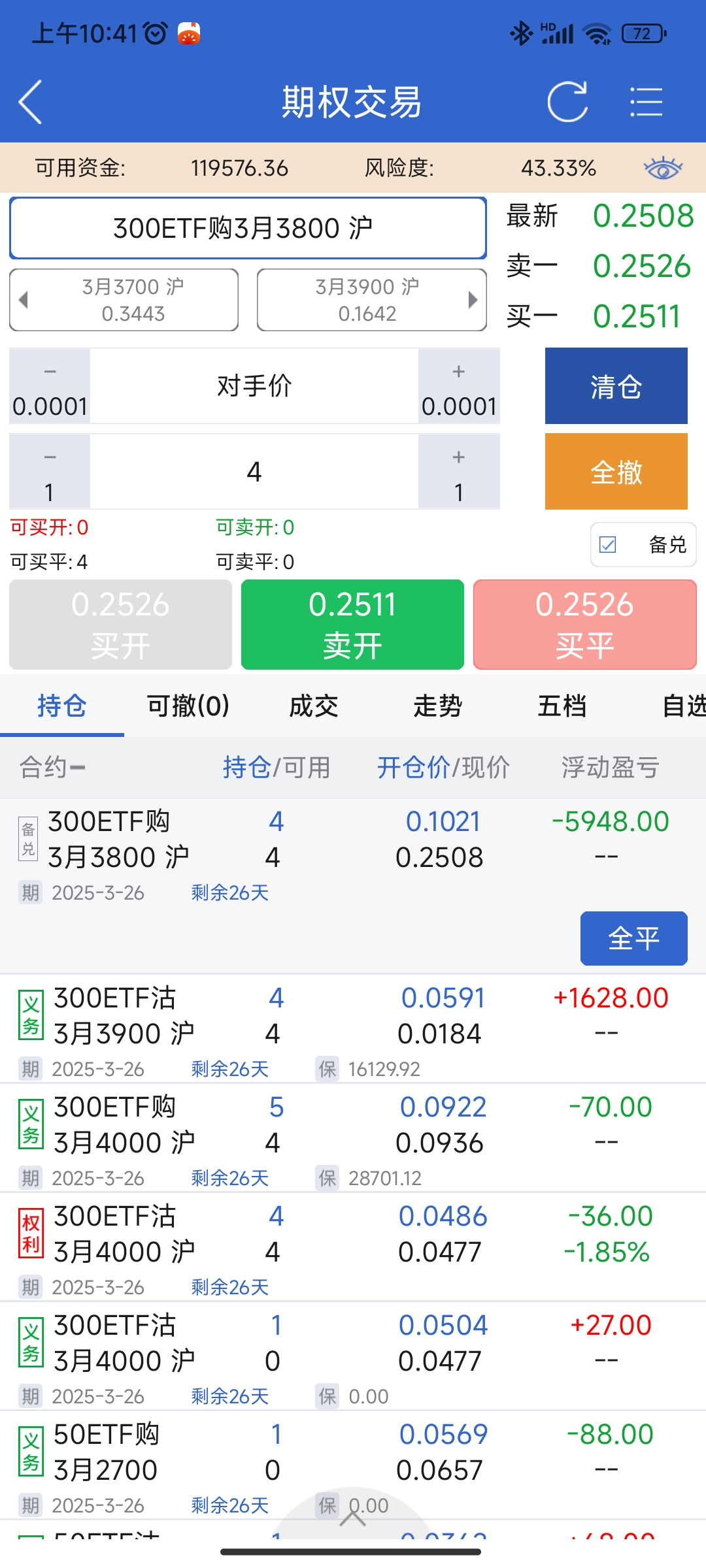Open the list menu icon
This screenshot has height=1568, width=706.
(646, 102)
